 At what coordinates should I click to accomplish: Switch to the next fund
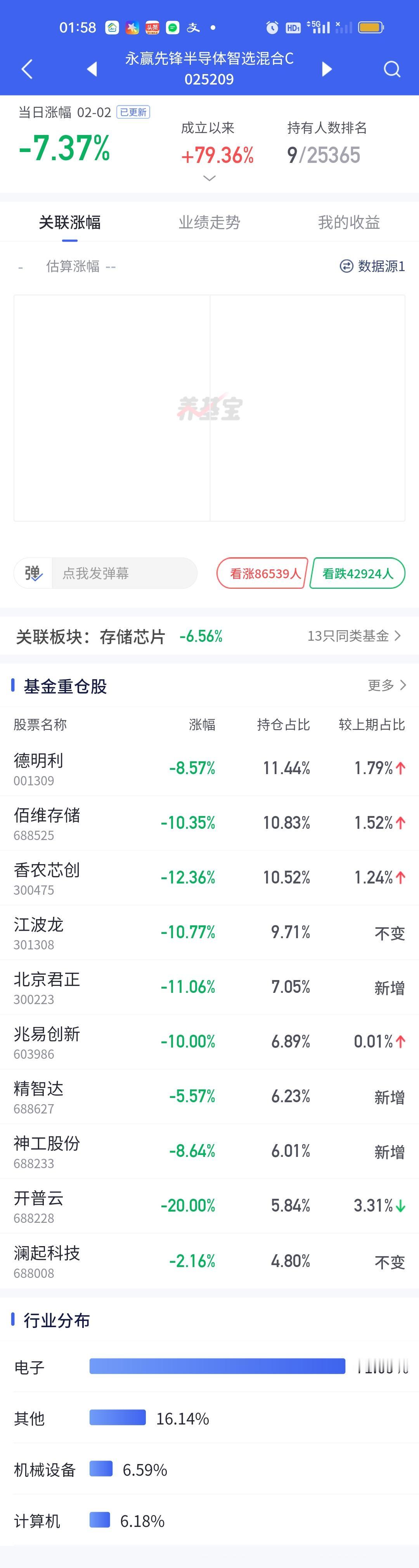326,69
